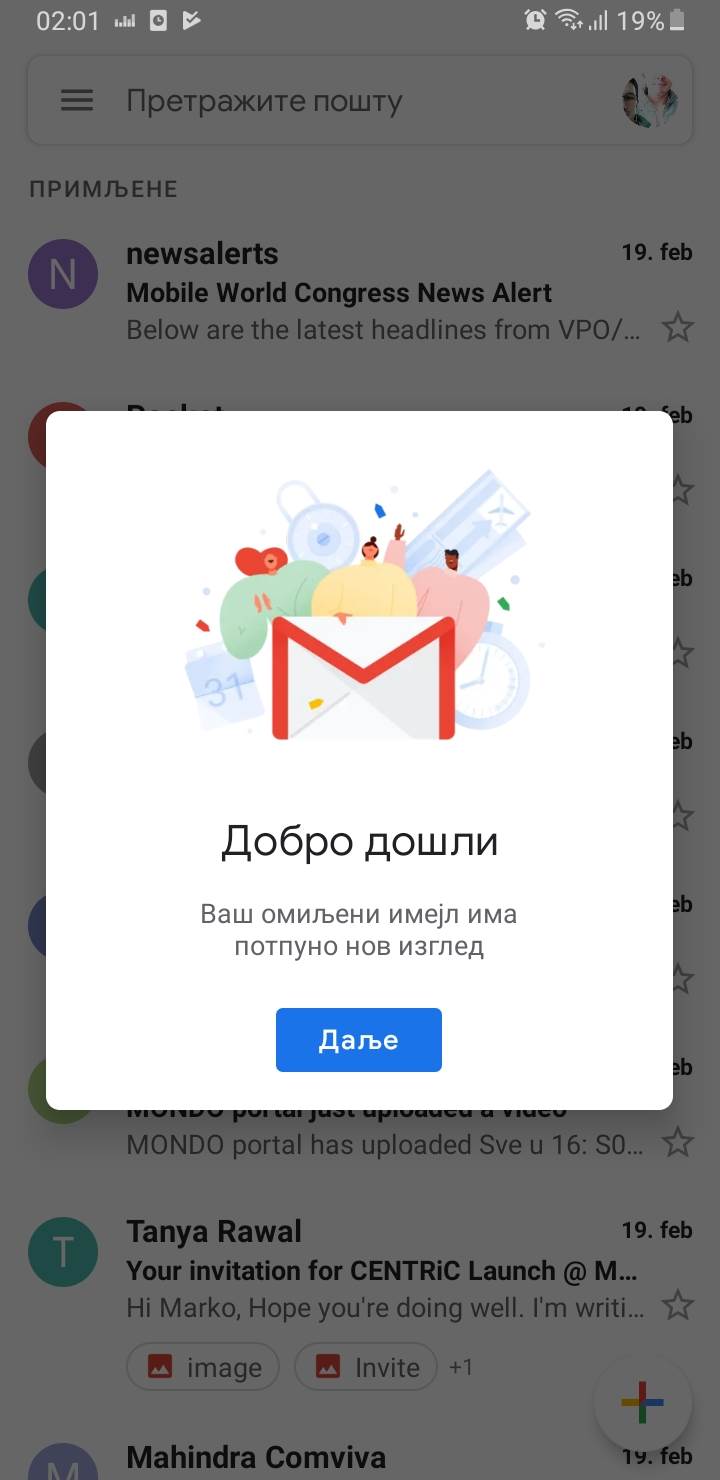The image size is (720, 1480).
Task: Open the image attachment chip
Action: [x=203, y=1367]
